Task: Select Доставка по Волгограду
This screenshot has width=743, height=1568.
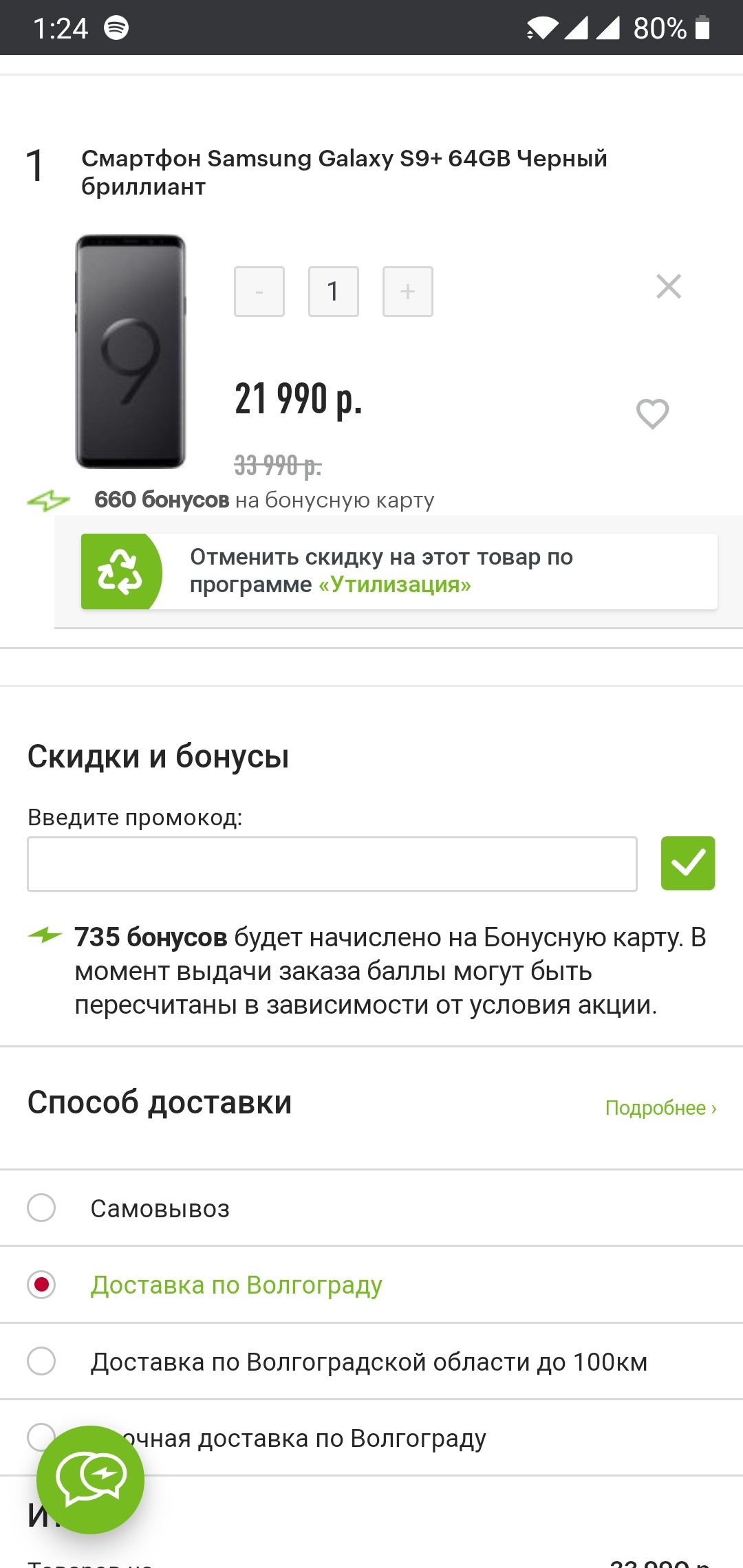Action: (41, 1285)
